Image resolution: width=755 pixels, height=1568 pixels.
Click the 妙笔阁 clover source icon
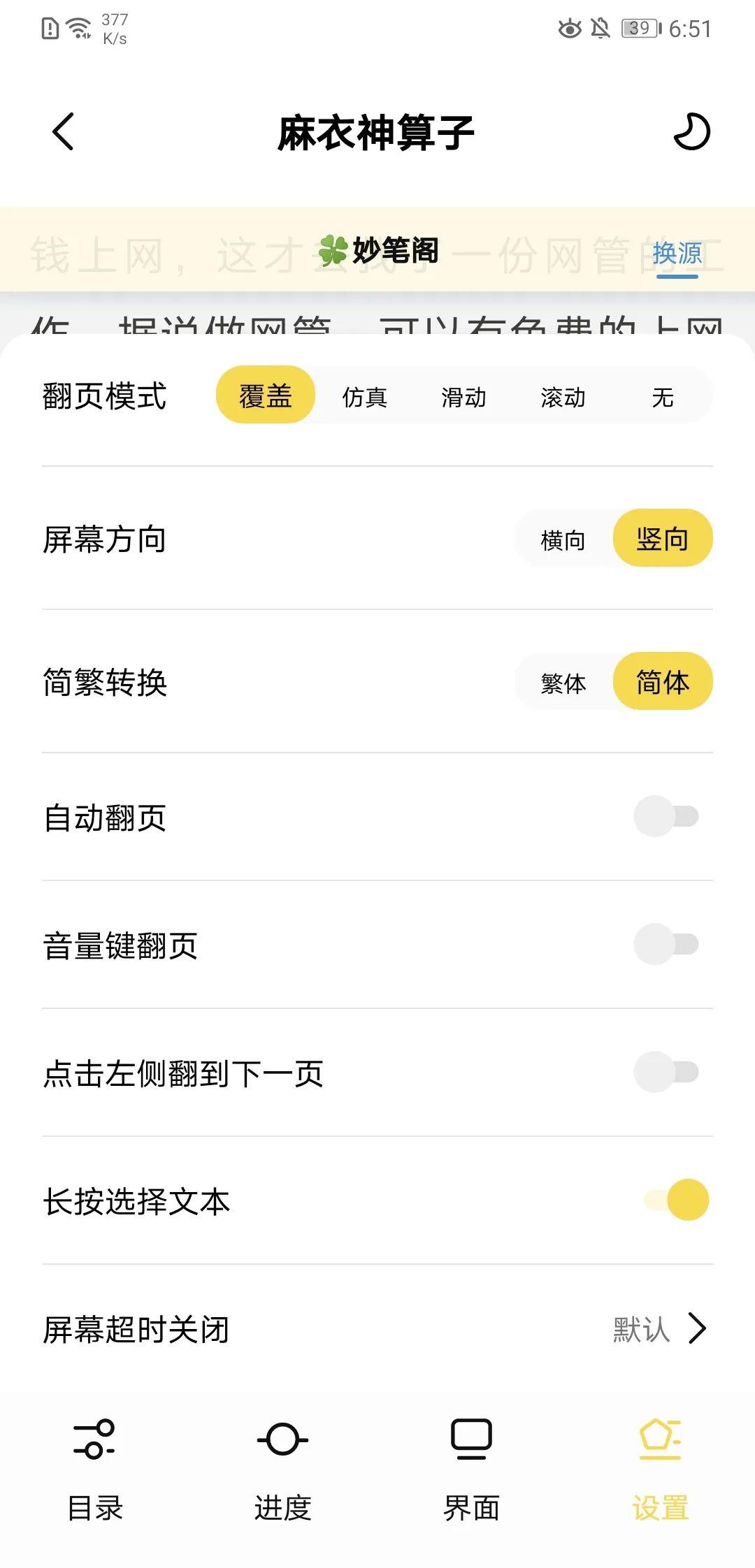coord(333,252)
